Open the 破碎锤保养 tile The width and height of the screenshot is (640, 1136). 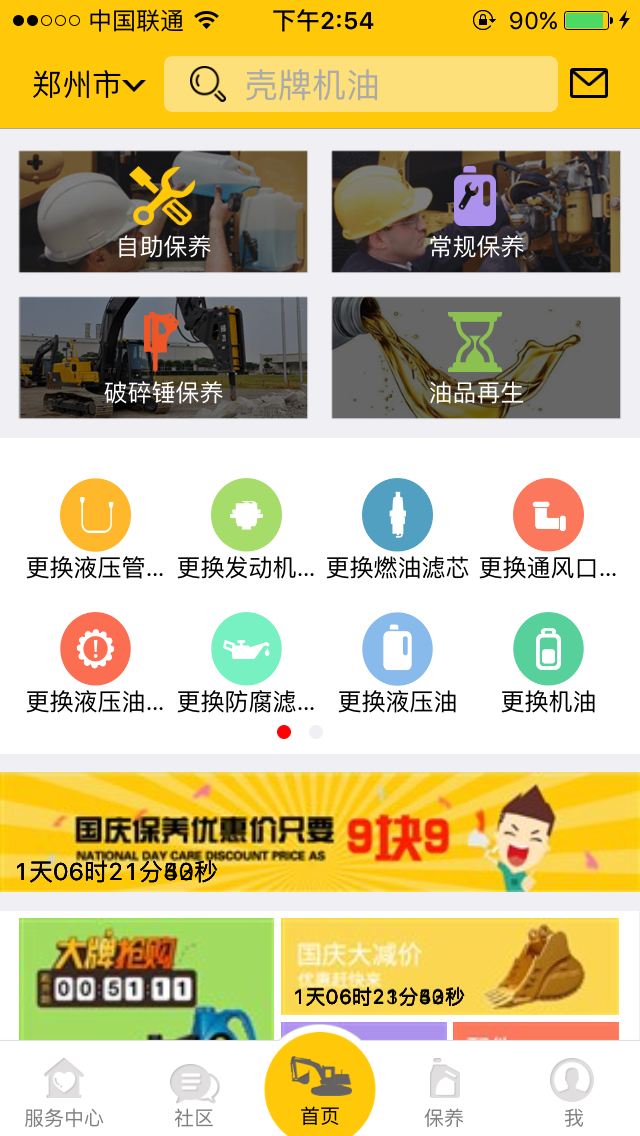pos(163,357)
